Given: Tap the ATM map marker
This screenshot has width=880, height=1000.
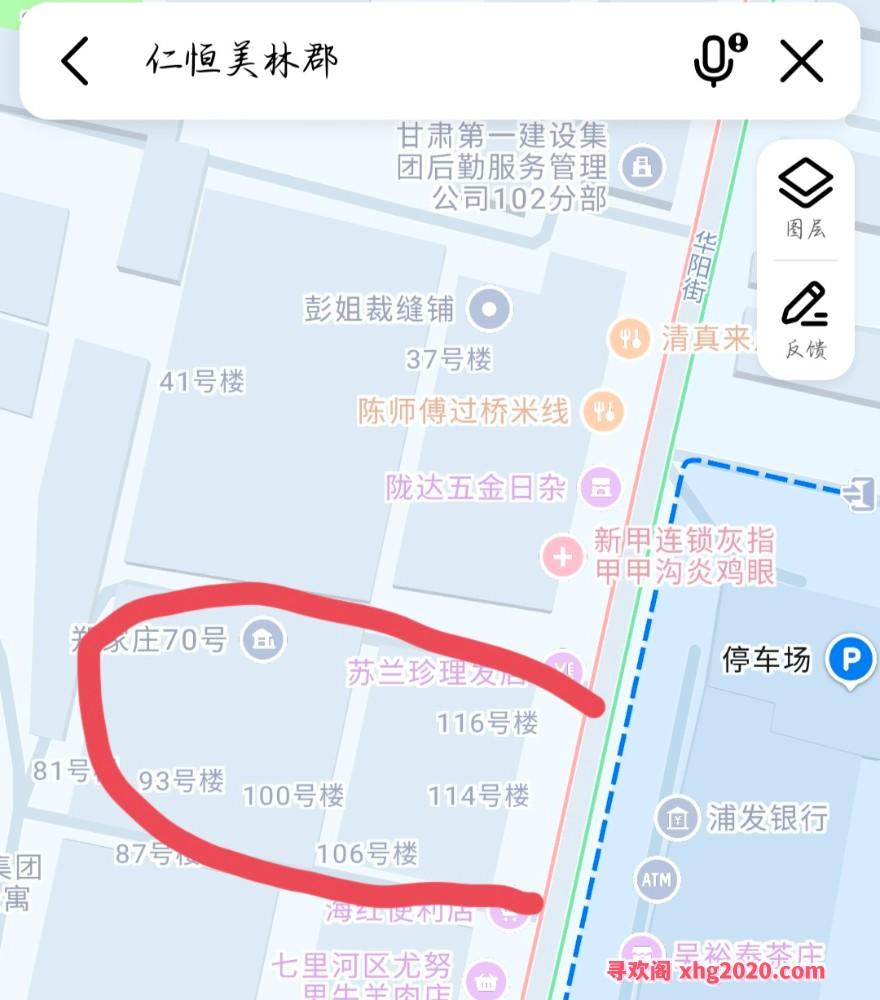Looking at the screenshot, I should pos(657,880).
